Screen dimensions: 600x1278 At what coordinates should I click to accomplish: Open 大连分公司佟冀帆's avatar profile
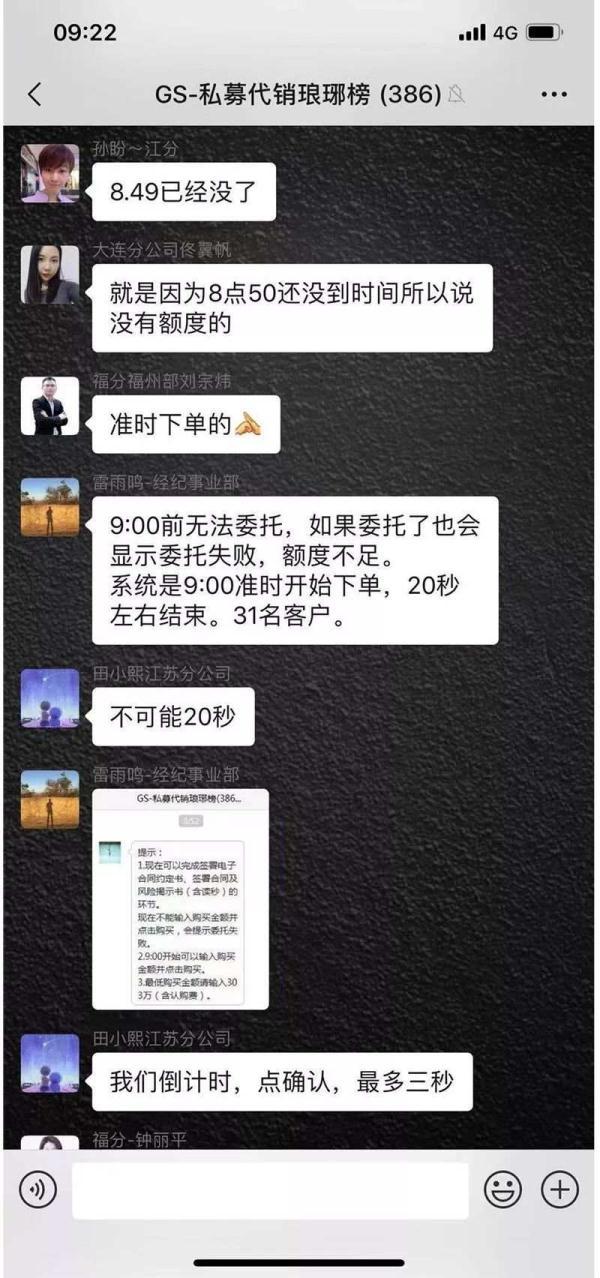(x=50, y=274)
